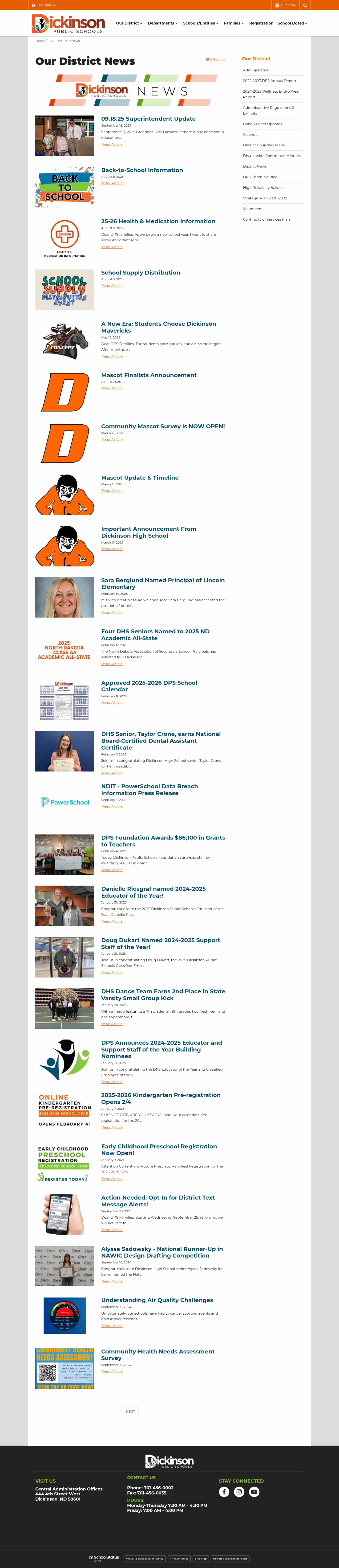This screenshot has height=1568, width=339.
Task: Open the Directory link
Action: pyautogui.click(x=286, y=5)
